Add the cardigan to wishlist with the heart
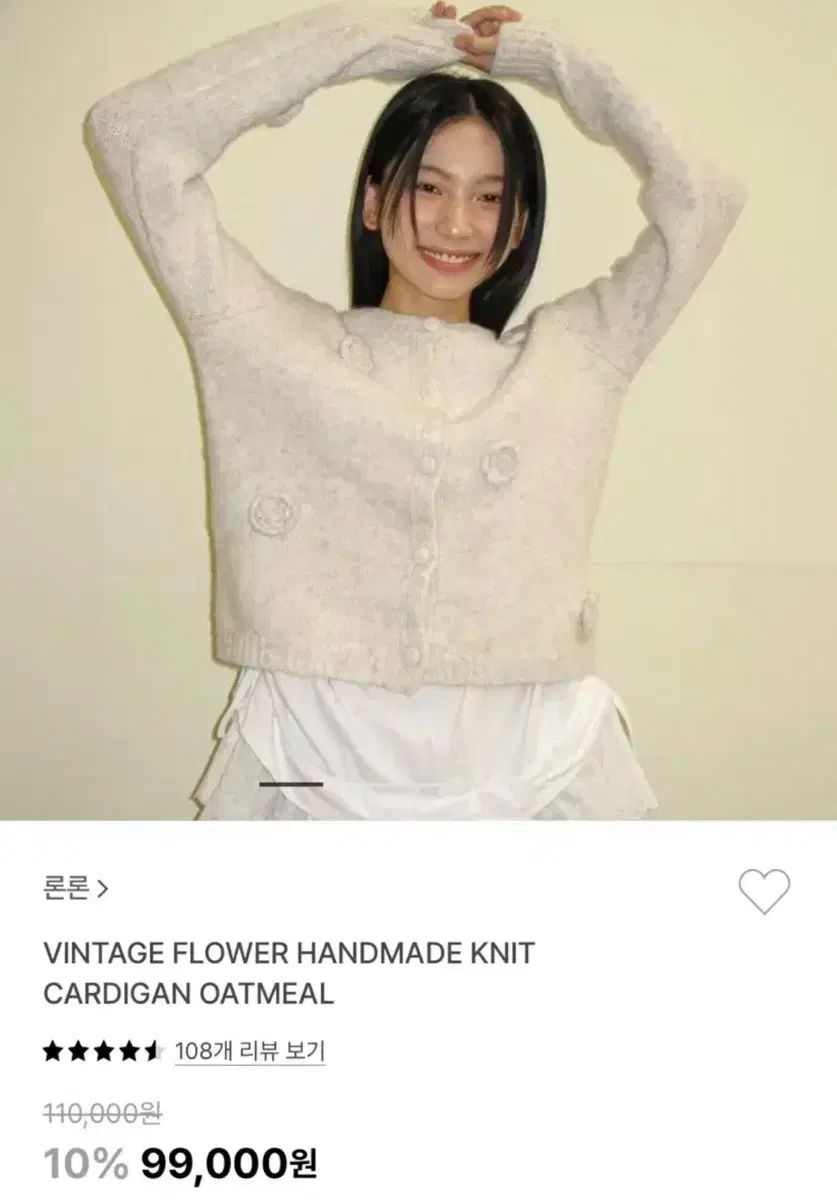 (763, 891)
